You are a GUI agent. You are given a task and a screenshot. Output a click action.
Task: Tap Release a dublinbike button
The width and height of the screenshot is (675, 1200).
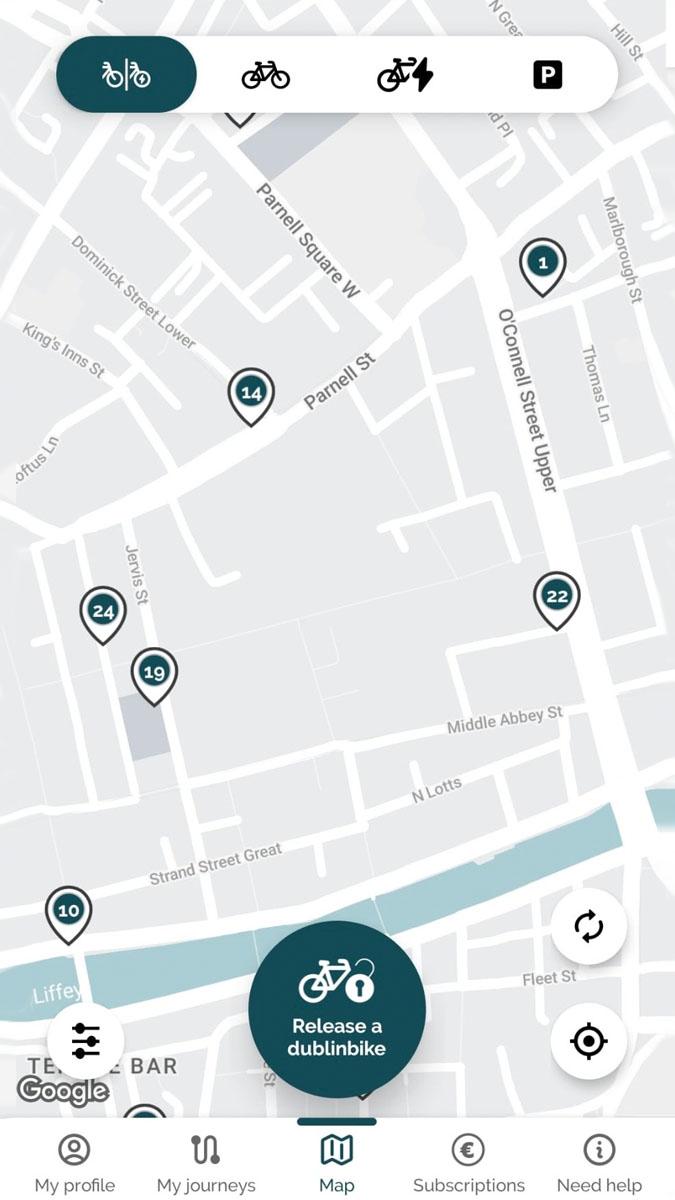(337, 1008)
